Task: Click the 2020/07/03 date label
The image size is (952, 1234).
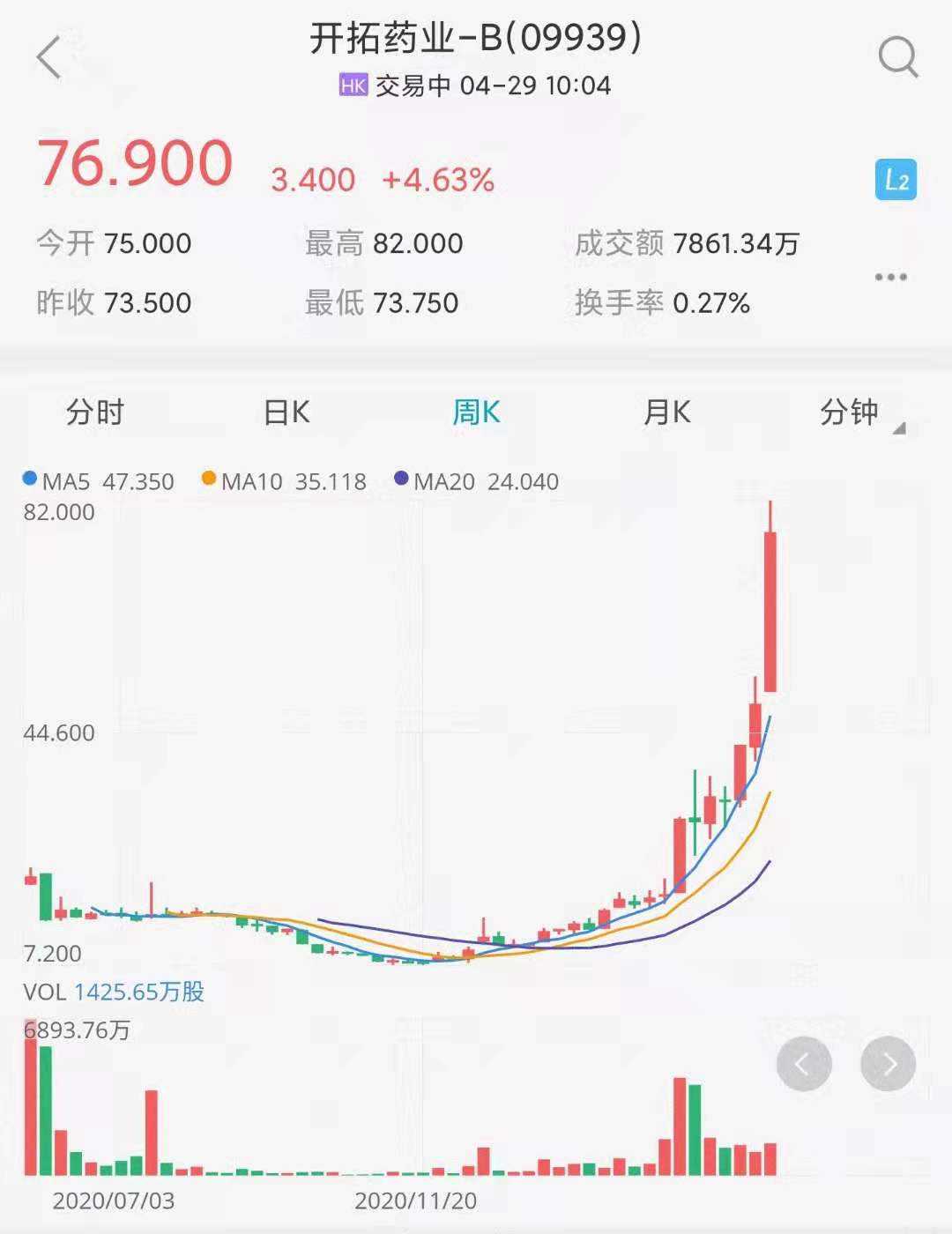Action: tap(113, 1200)
